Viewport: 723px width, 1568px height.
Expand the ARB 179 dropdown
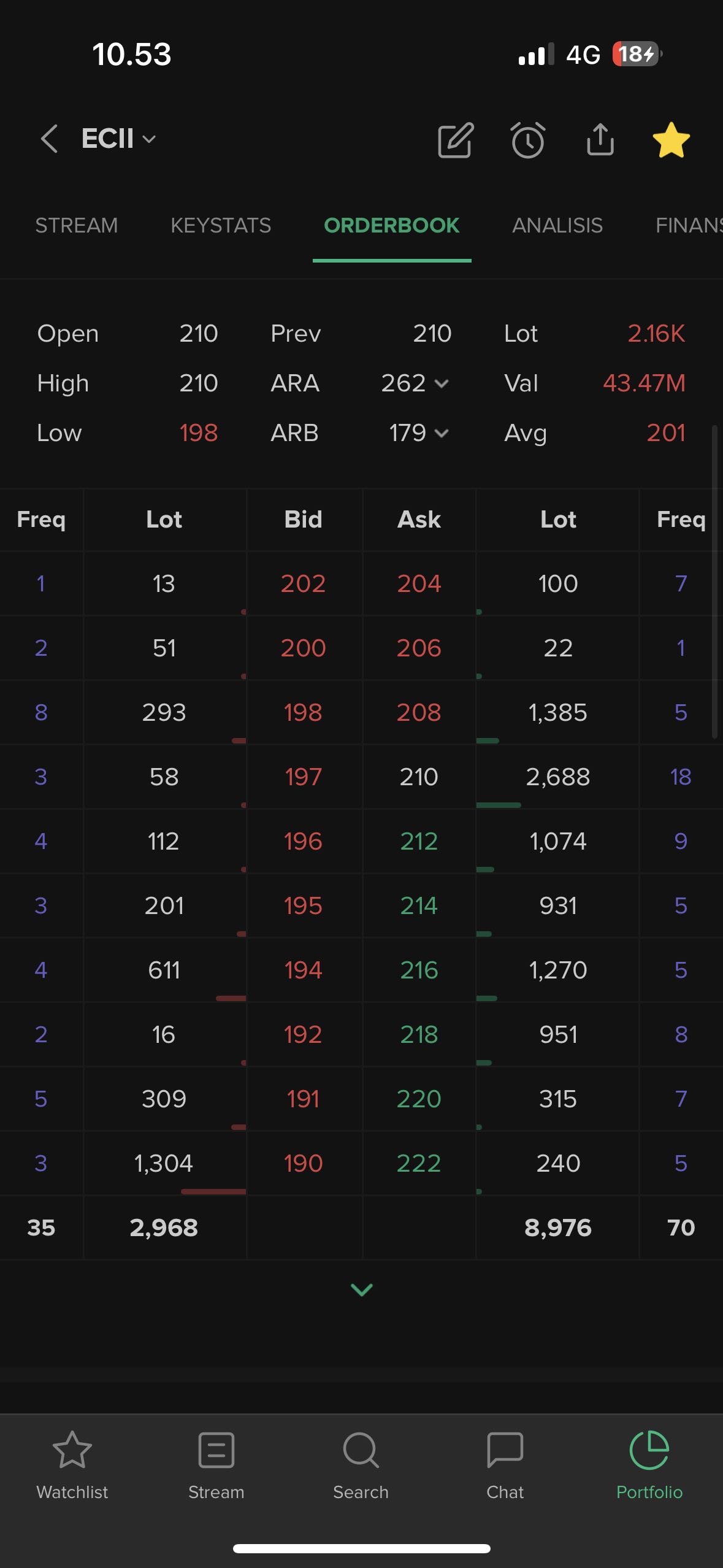pos(419,433)
